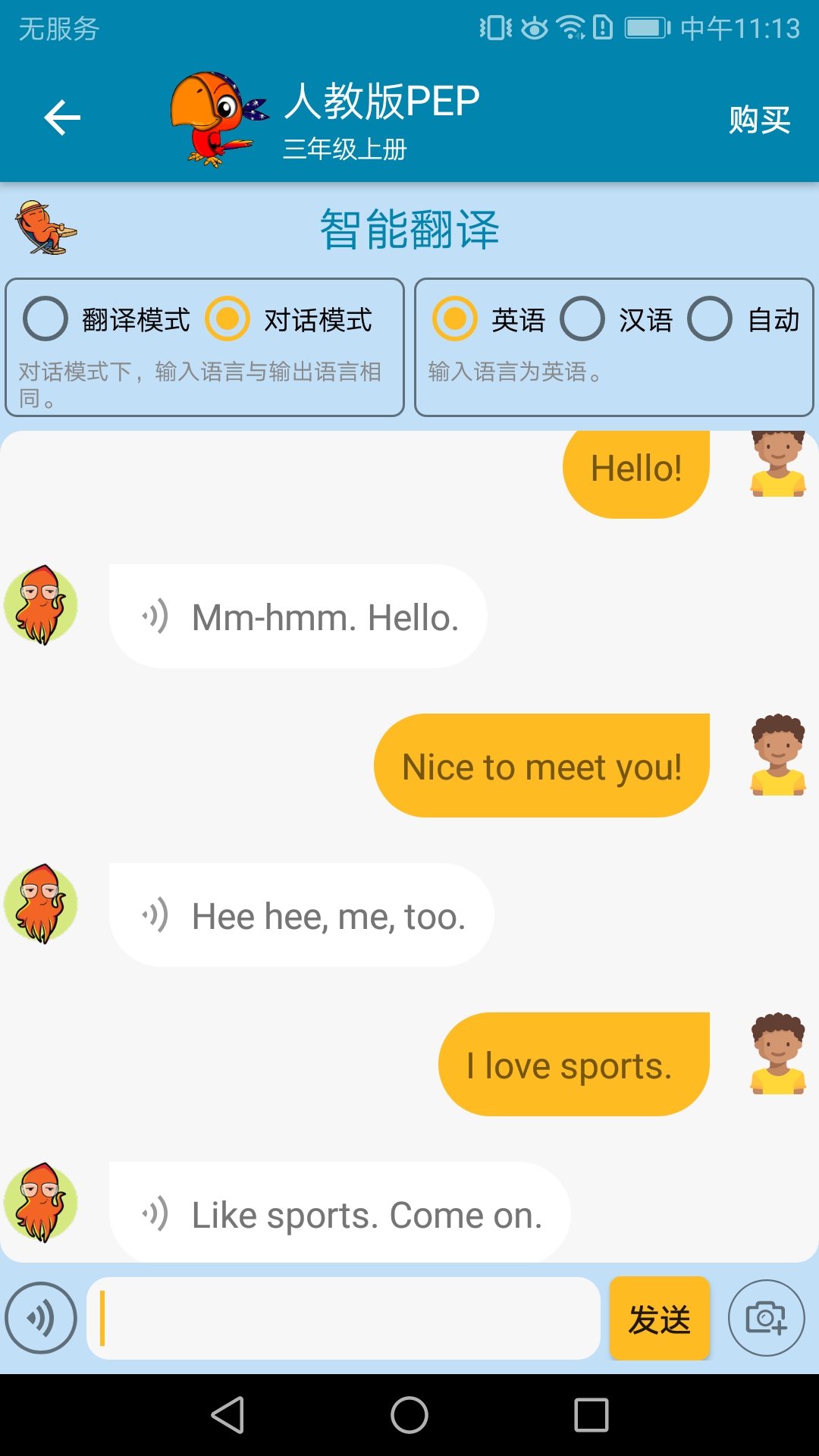Focus the message text field
Image resolution: width=819 pixels, height=1456 pixels.
point(343,1318)
